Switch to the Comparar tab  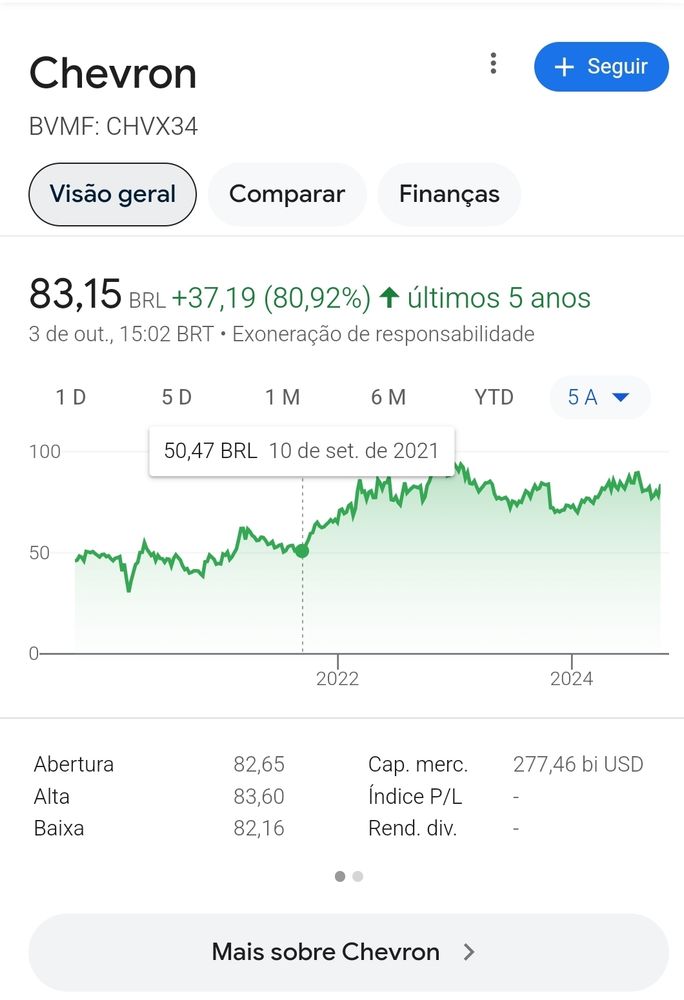[x=287, y=194]
